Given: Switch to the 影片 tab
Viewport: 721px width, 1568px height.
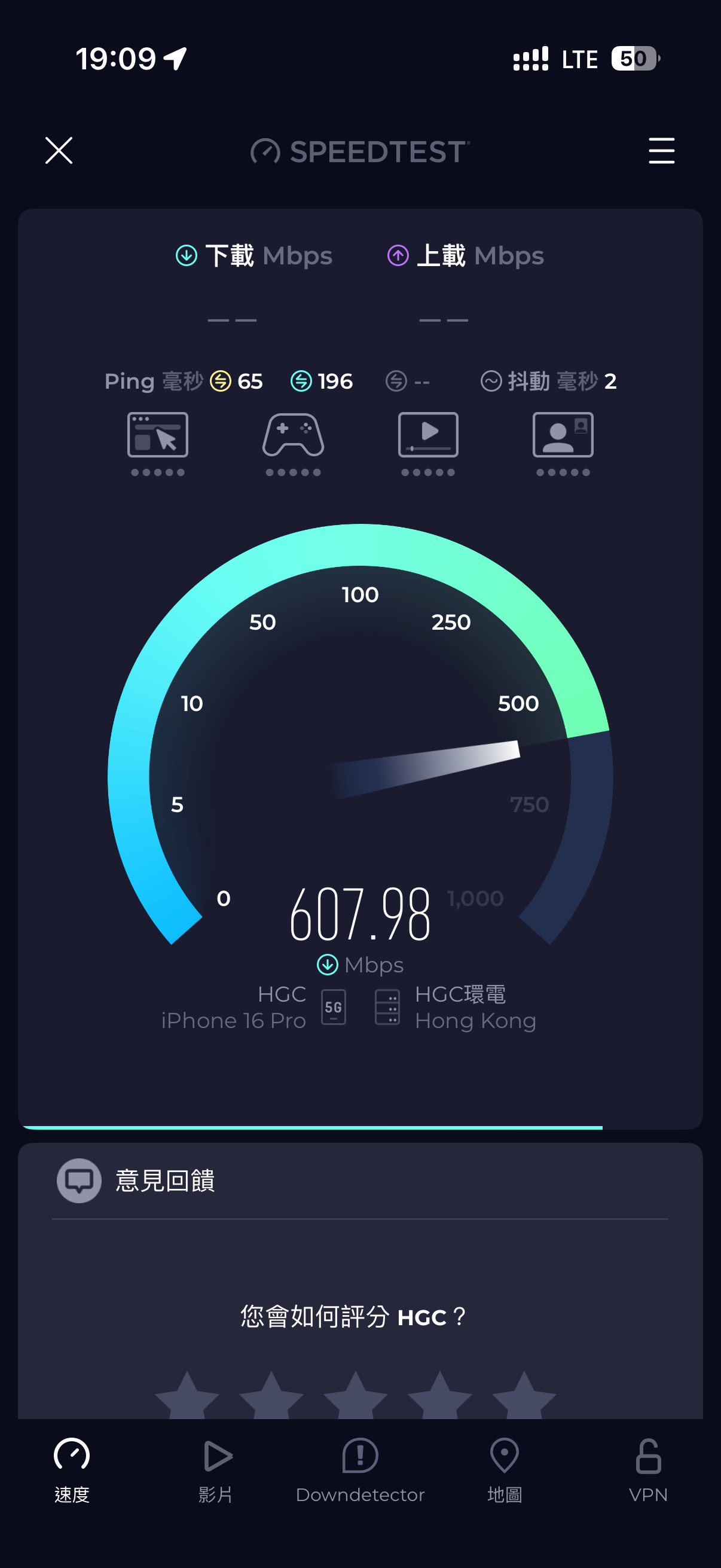Looking at the screenshot, I should click(216, 1468).
